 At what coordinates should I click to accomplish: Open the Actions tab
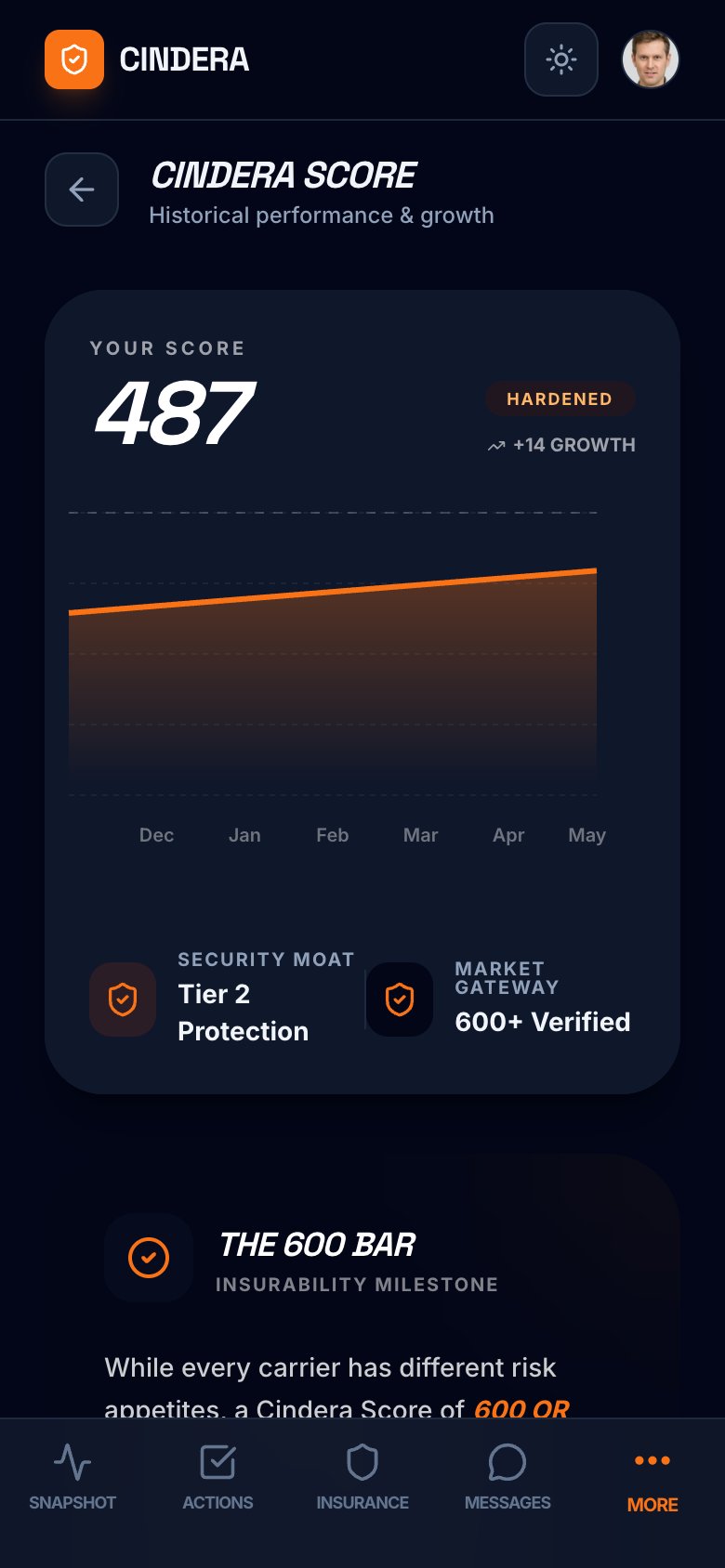[217, 1477]
